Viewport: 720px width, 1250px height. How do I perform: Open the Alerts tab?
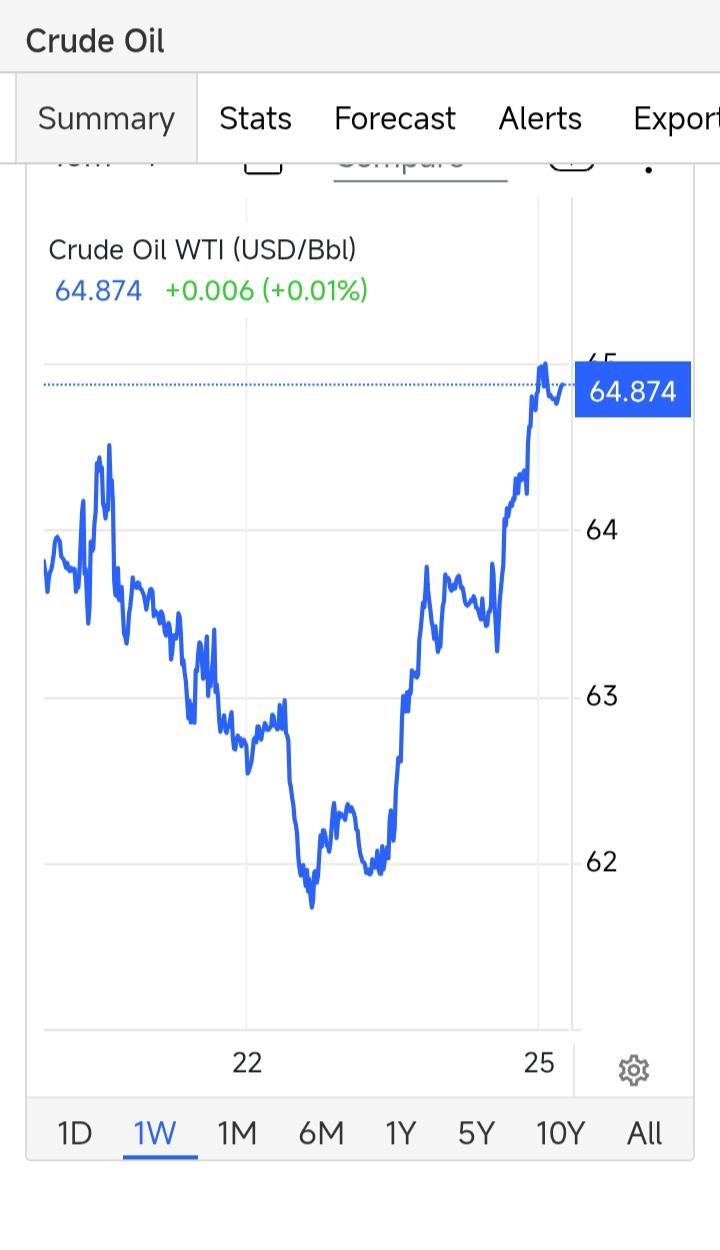(x=540, y=119)
